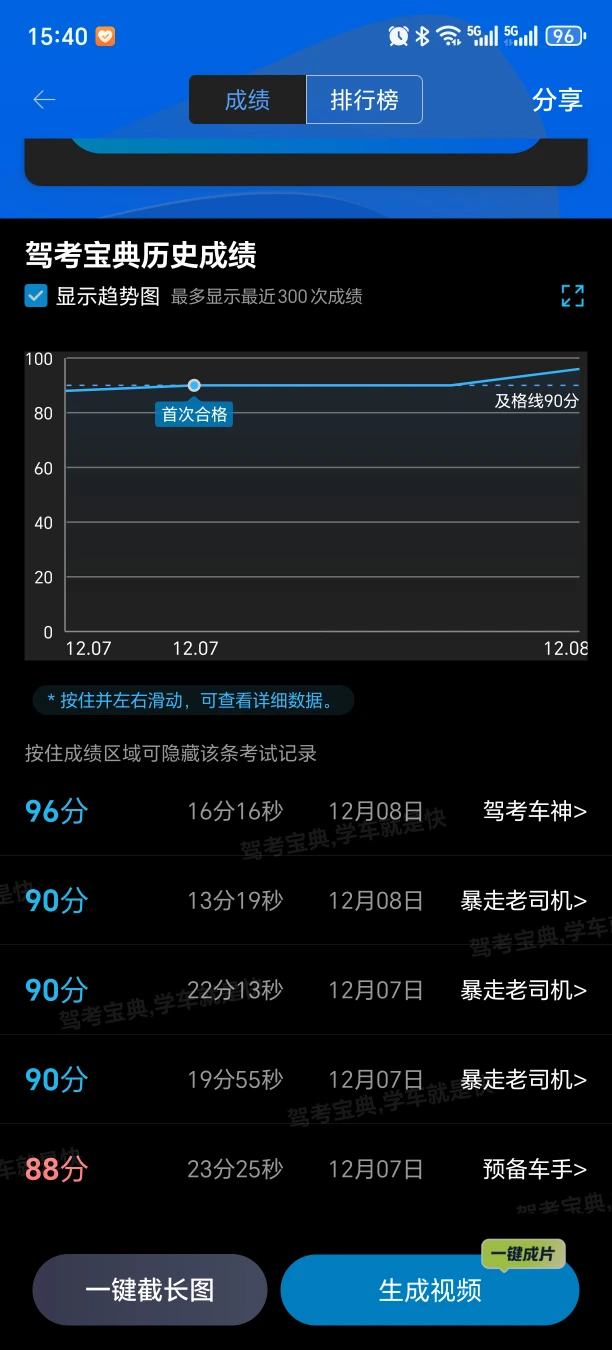Tap 分享 to share the results

pyautogui.click(x=557, y=100)
